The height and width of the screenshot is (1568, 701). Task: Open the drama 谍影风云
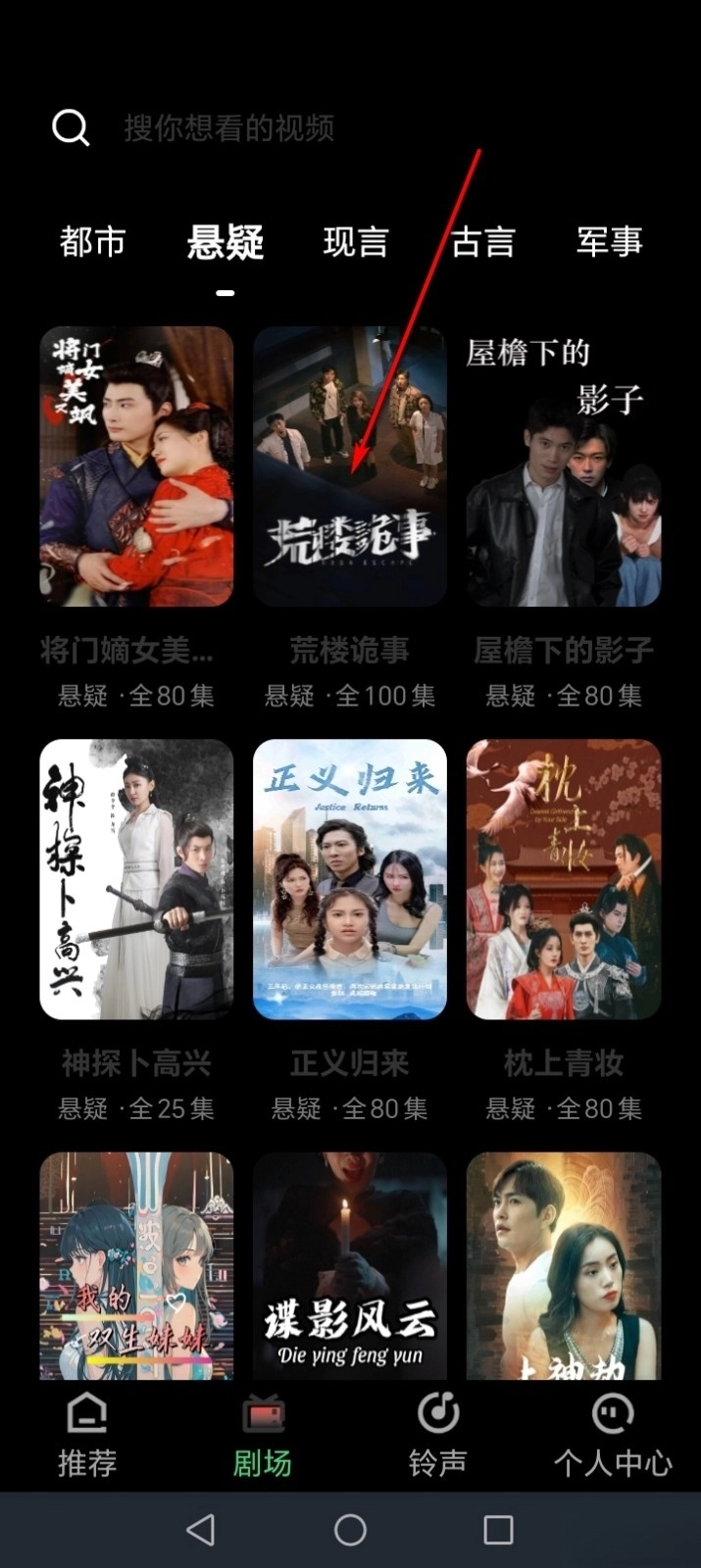pyautogui.click(x=350, y=1266)
